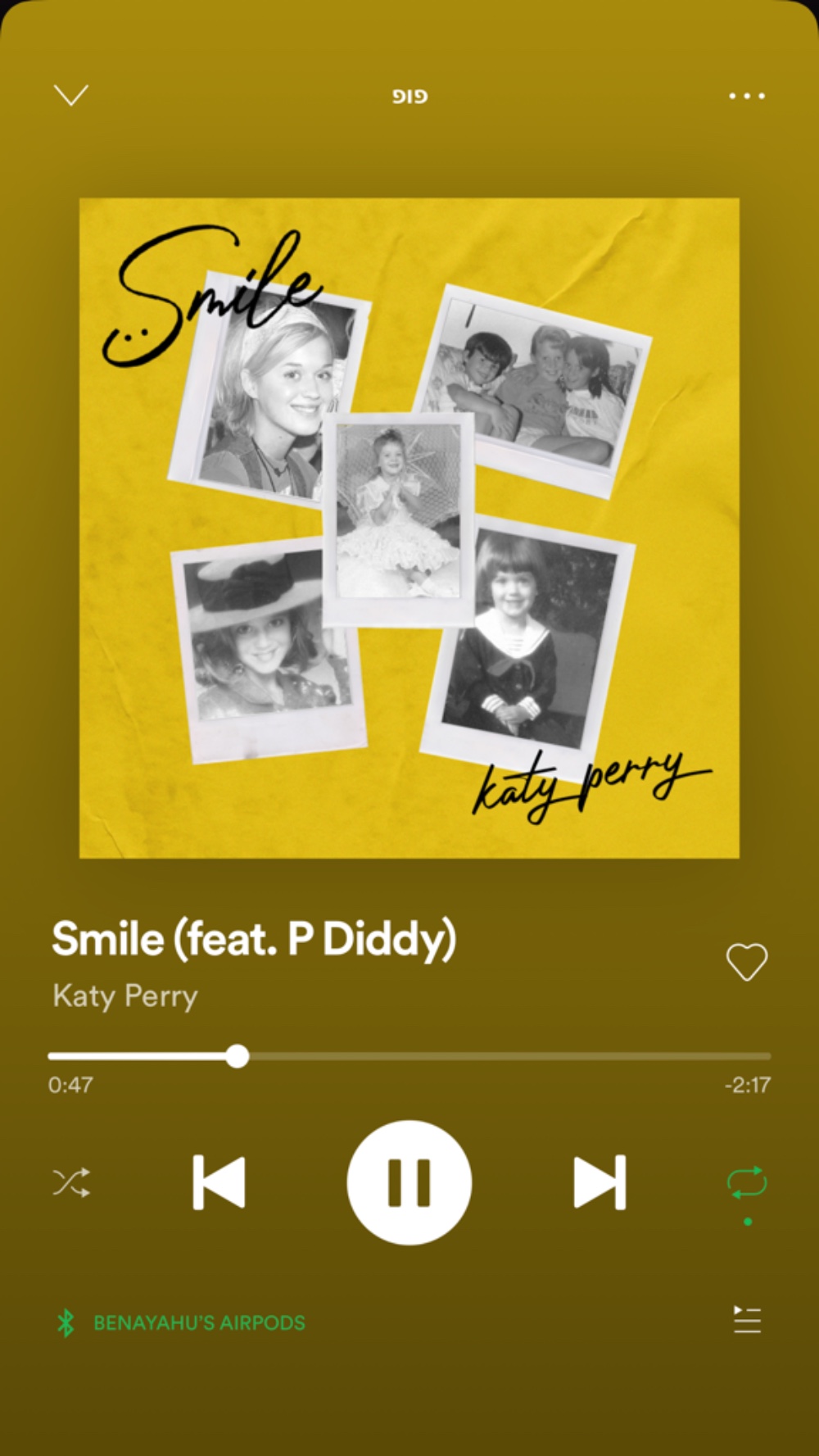Tap the playback progress bar

409,1056
